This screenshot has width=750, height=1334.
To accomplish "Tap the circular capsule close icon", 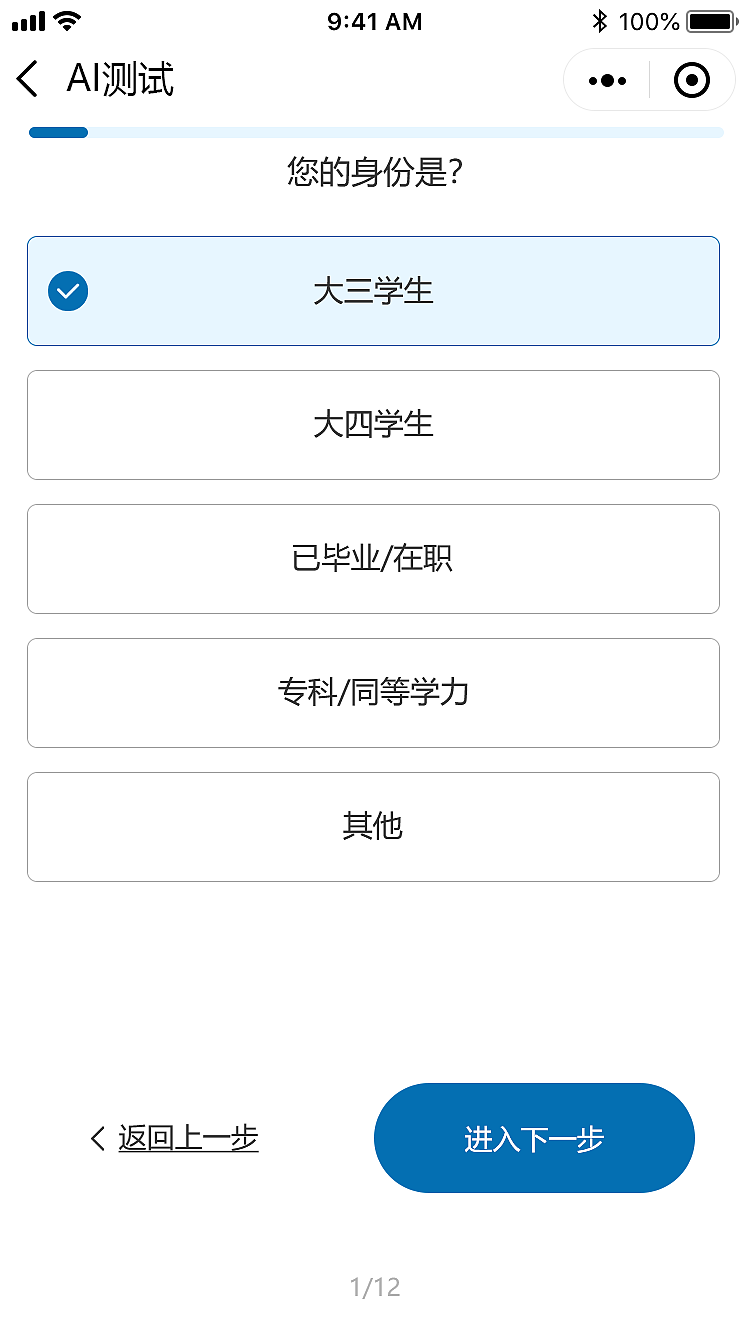I will point(692,80).
